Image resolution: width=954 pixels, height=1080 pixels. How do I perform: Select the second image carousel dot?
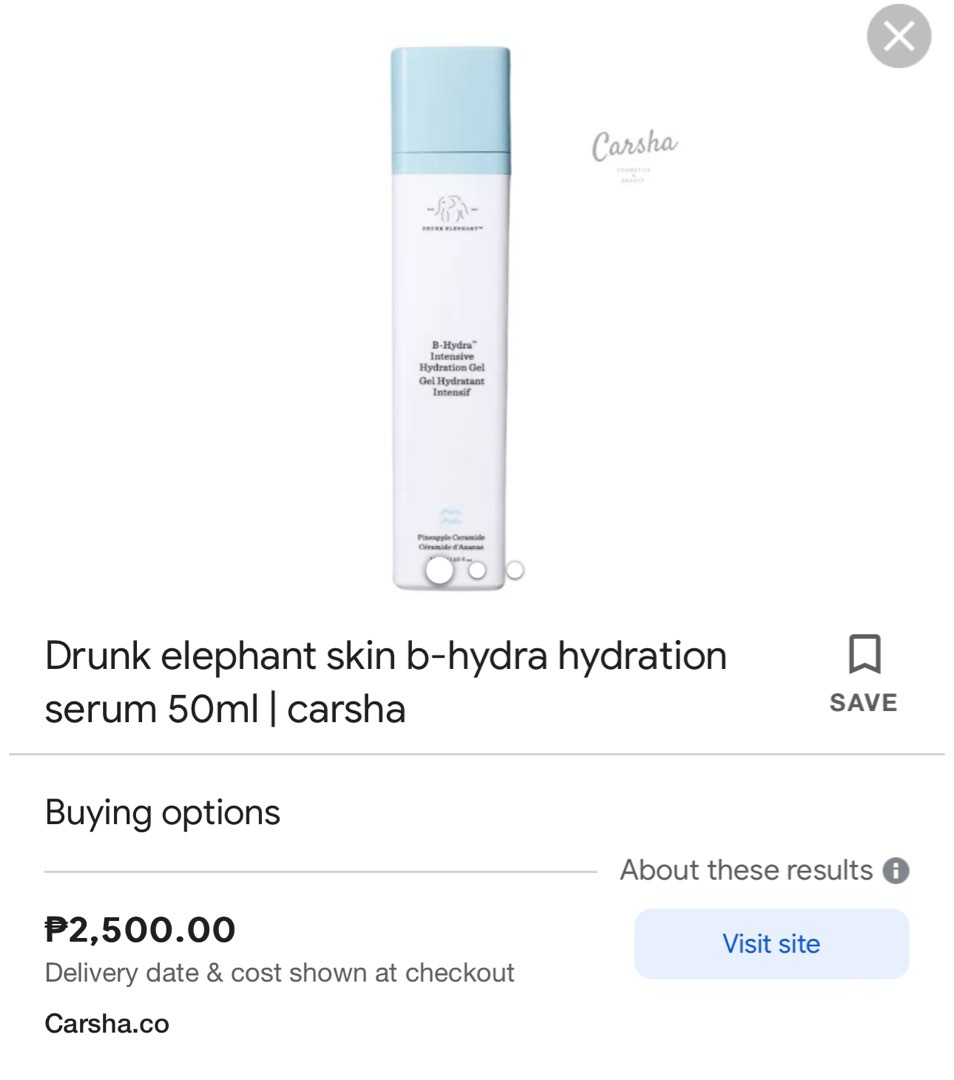tap(477, 570)
